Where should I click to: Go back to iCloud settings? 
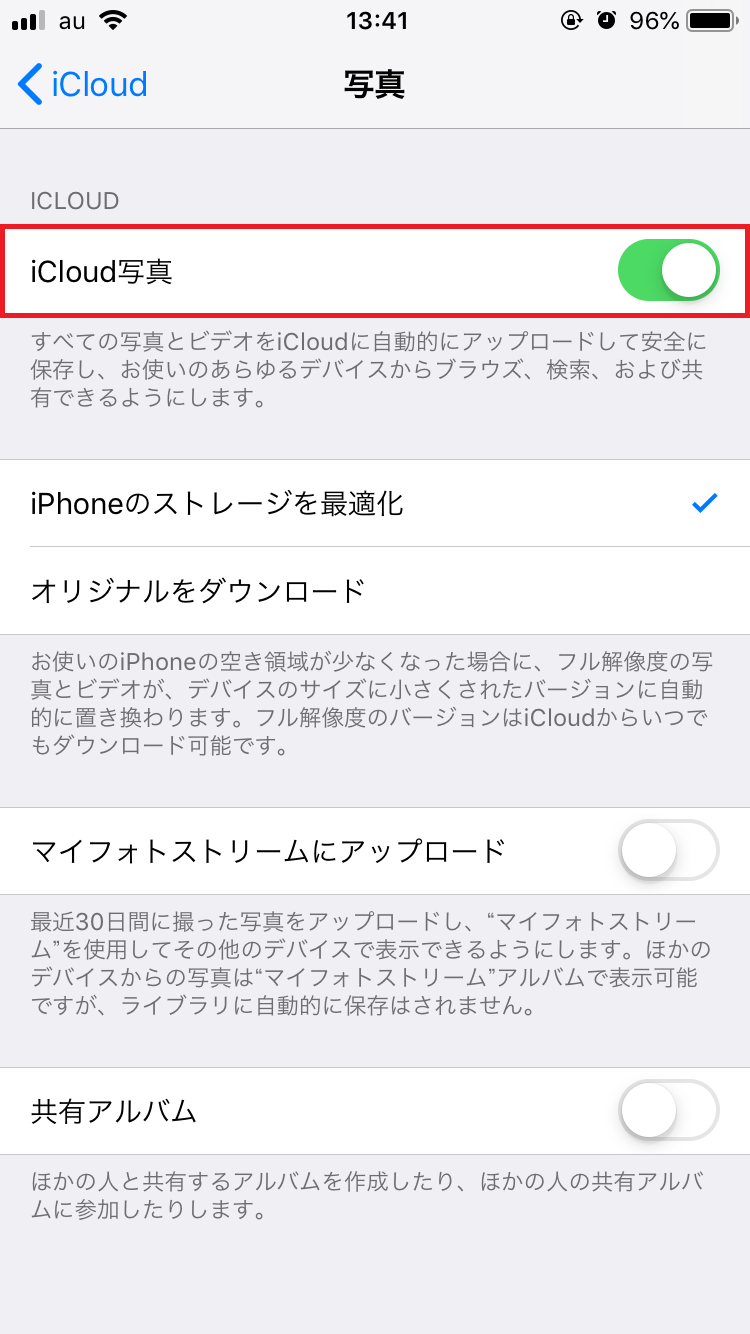83,85
